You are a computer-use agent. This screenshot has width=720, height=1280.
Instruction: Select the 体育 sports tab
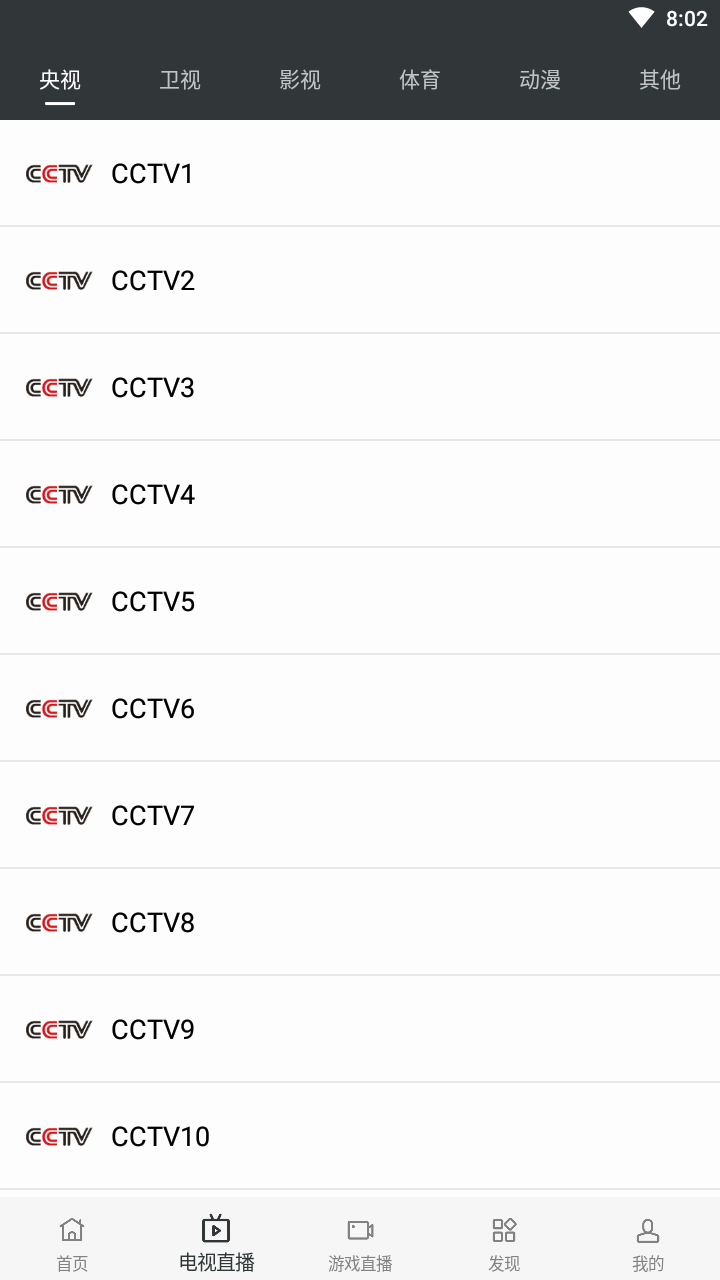tap(420, 80)
